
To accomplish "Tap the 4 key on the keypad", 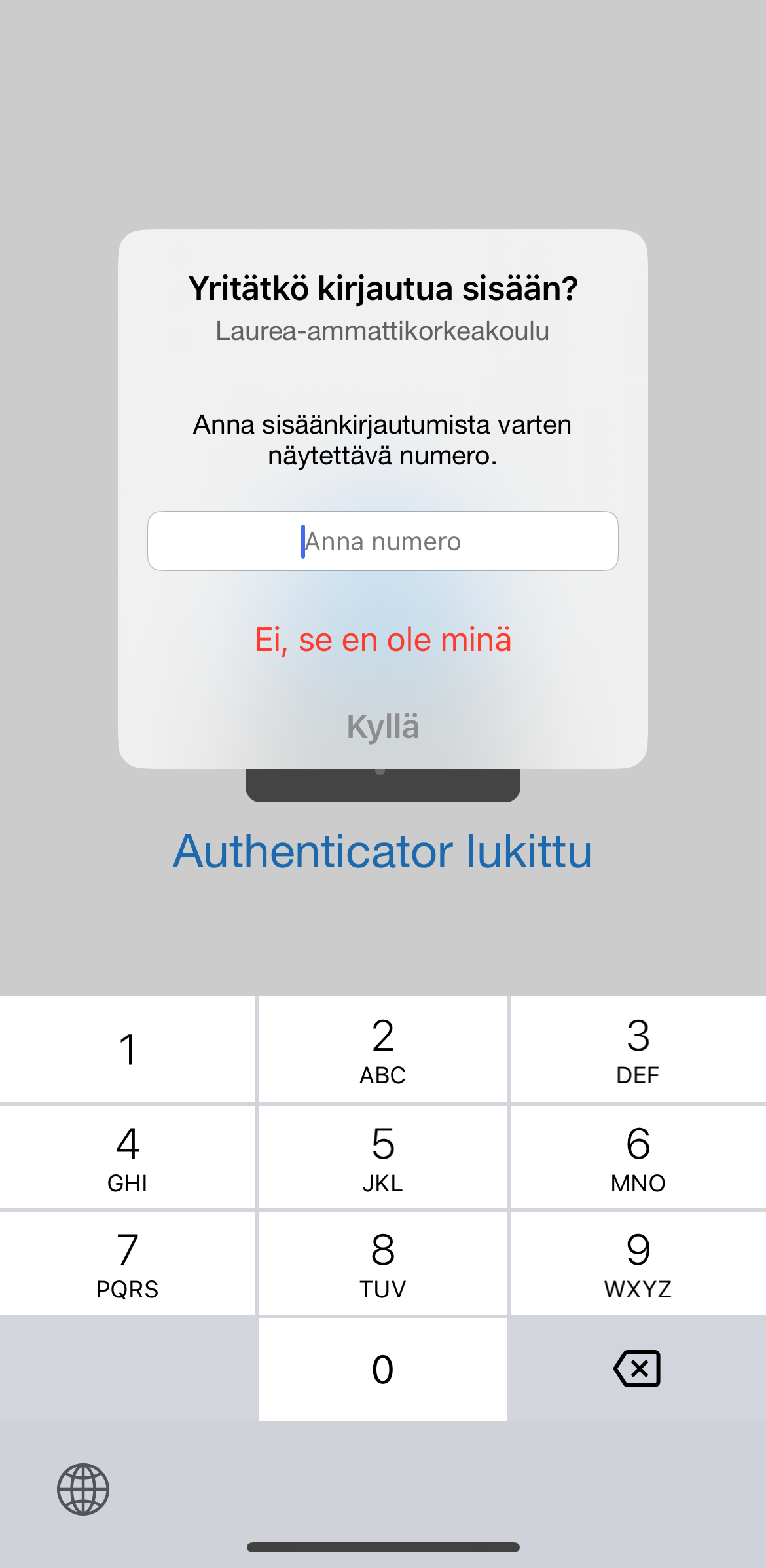I will coord(127,1157).
